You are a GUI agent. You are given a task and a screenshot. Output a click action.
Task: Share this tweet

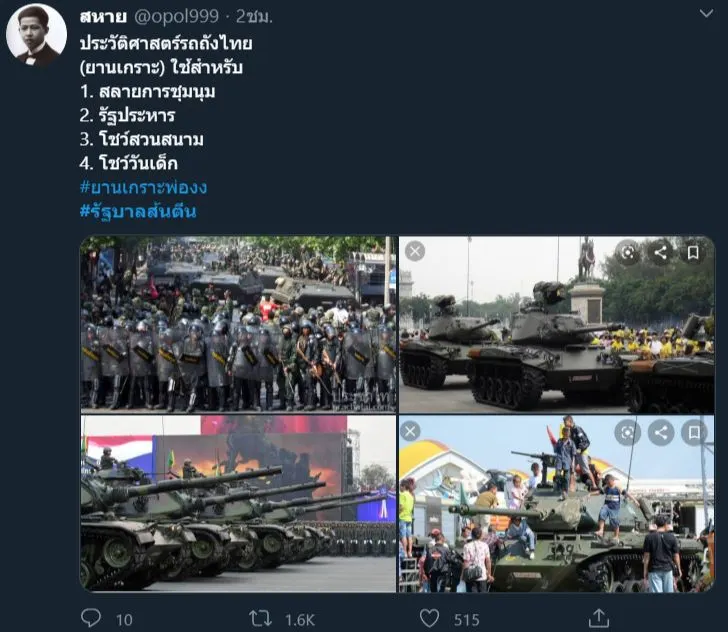point(598,619)
